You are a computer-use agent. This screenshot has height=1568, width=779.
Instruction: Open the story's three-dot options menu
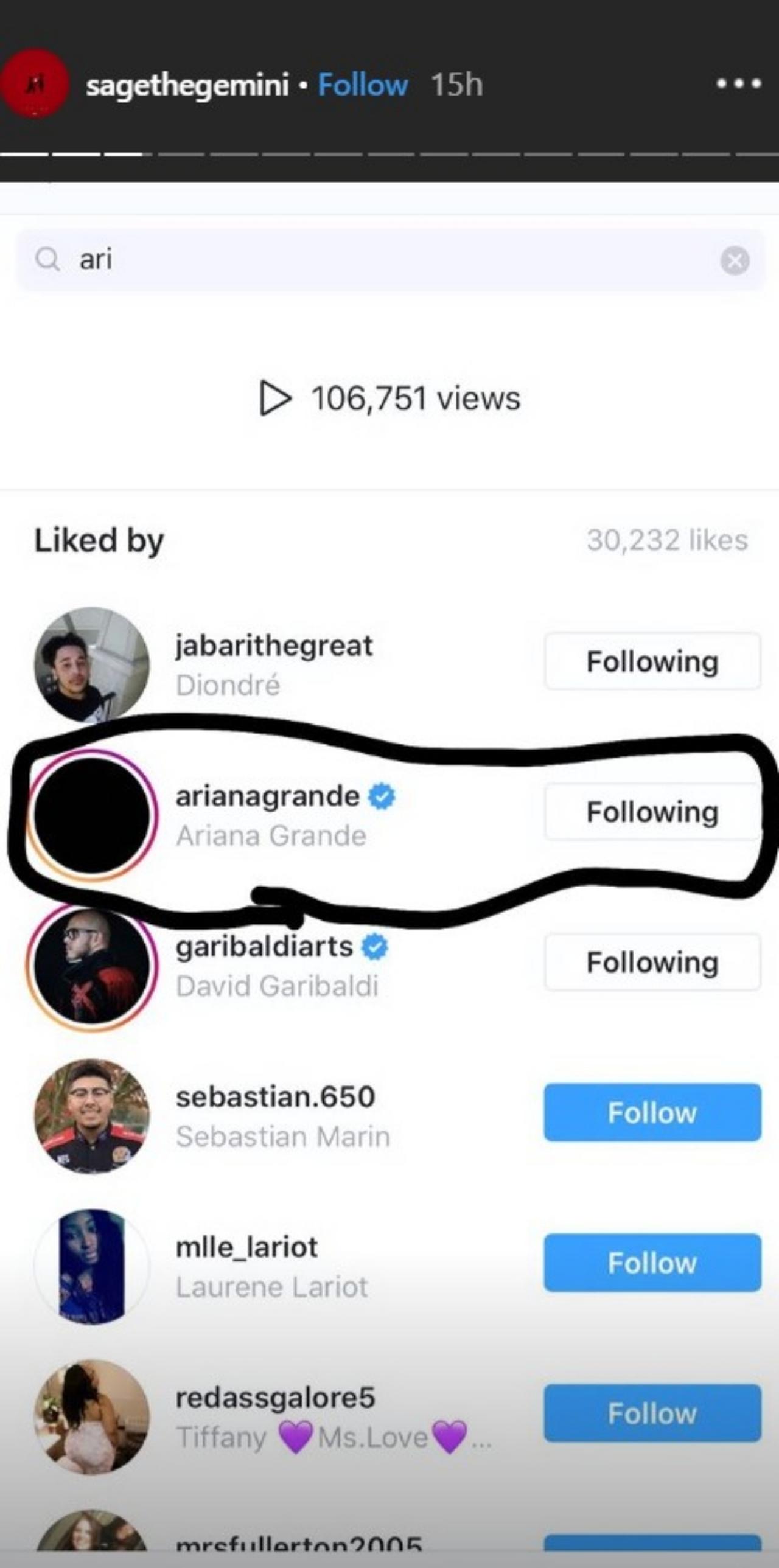[738, 84]
